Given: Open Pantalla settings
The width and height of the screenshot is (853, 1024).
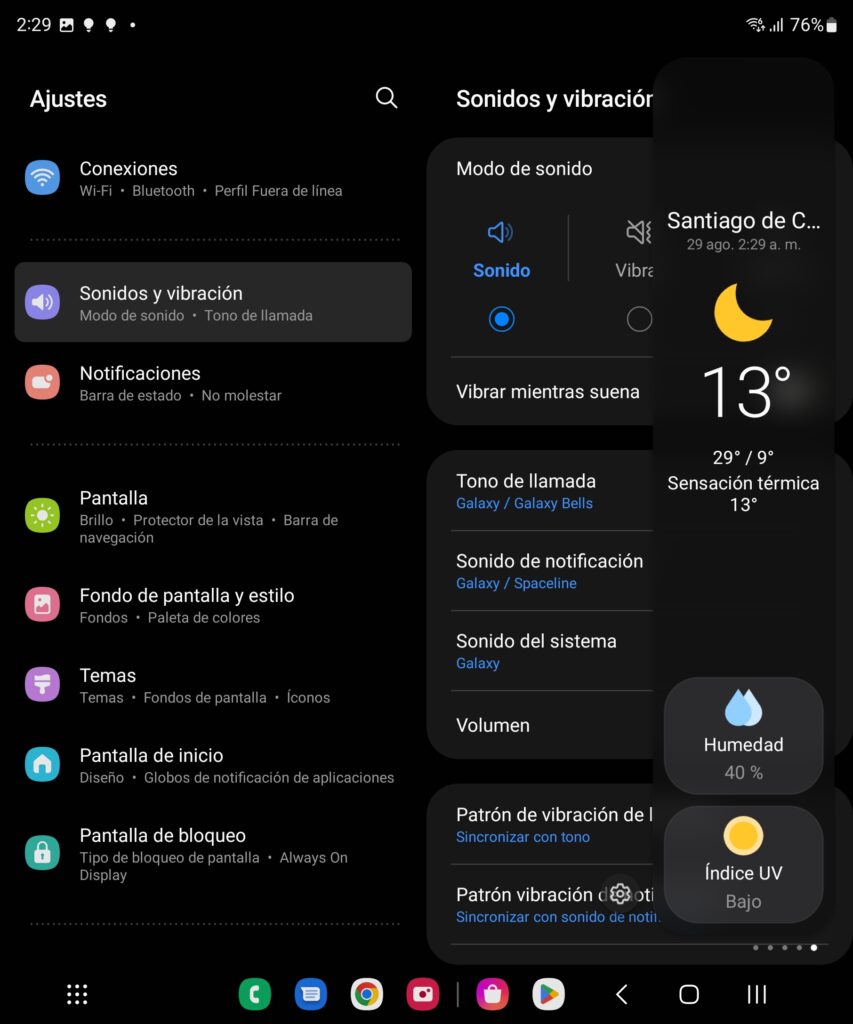Looking at the screenshot, I should 212,516.
